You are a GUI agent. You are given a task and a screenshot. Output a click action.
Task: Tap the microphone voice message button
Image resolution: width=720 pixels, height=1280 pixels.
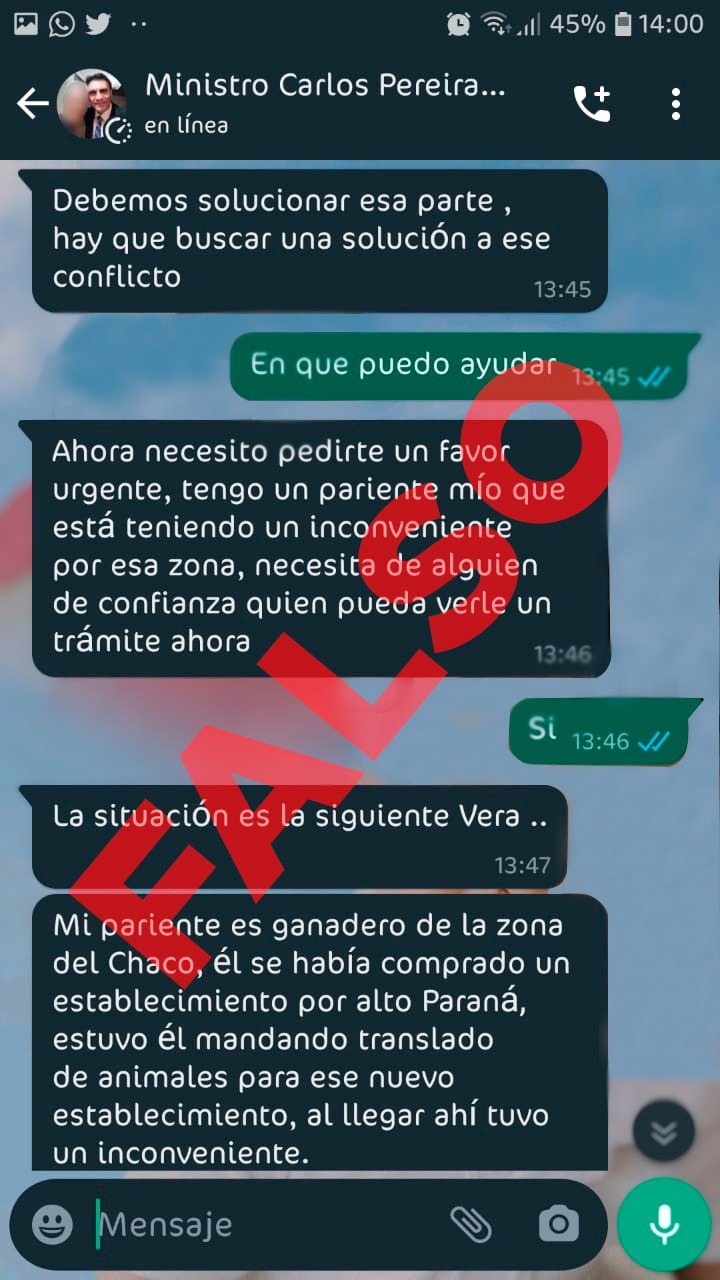pyautogui.click(x=663, y=1224)
